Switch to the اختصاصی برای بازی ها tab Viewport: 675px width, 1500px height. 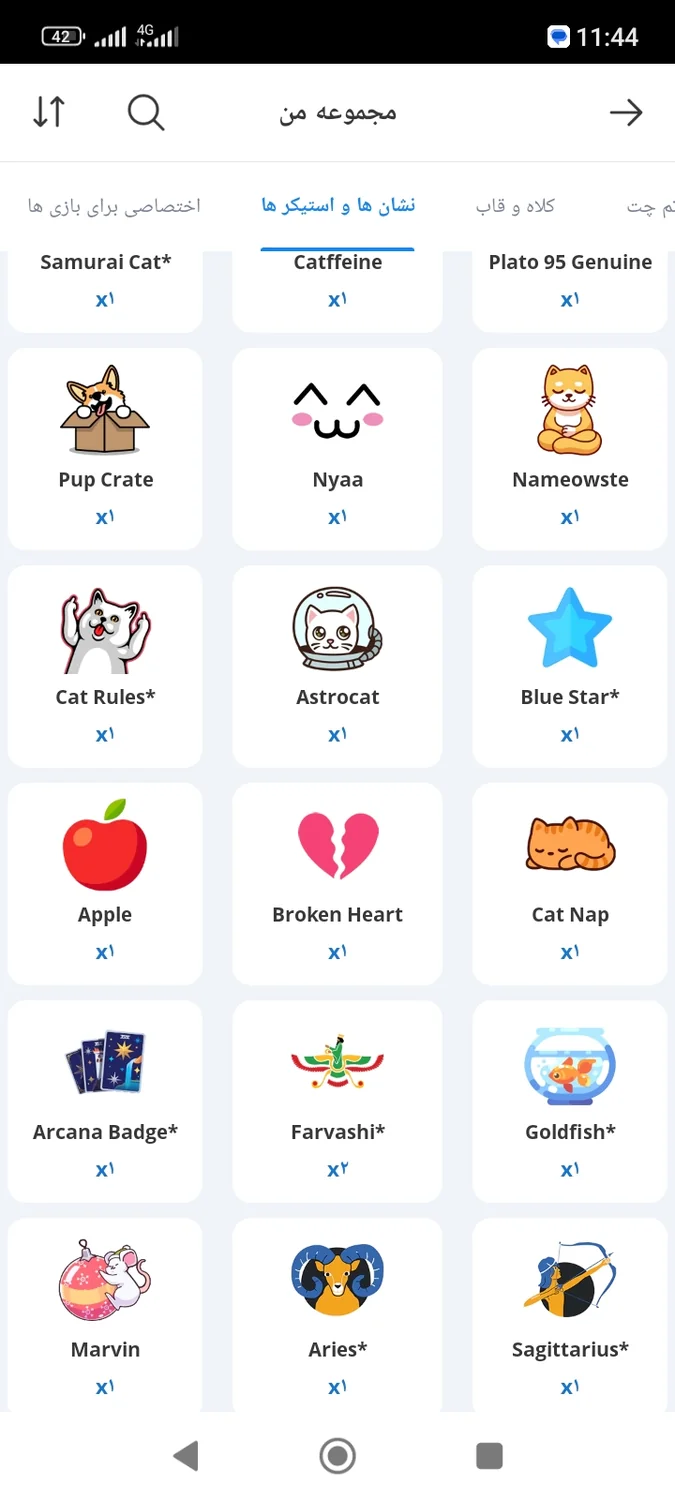tap(114, 206)
